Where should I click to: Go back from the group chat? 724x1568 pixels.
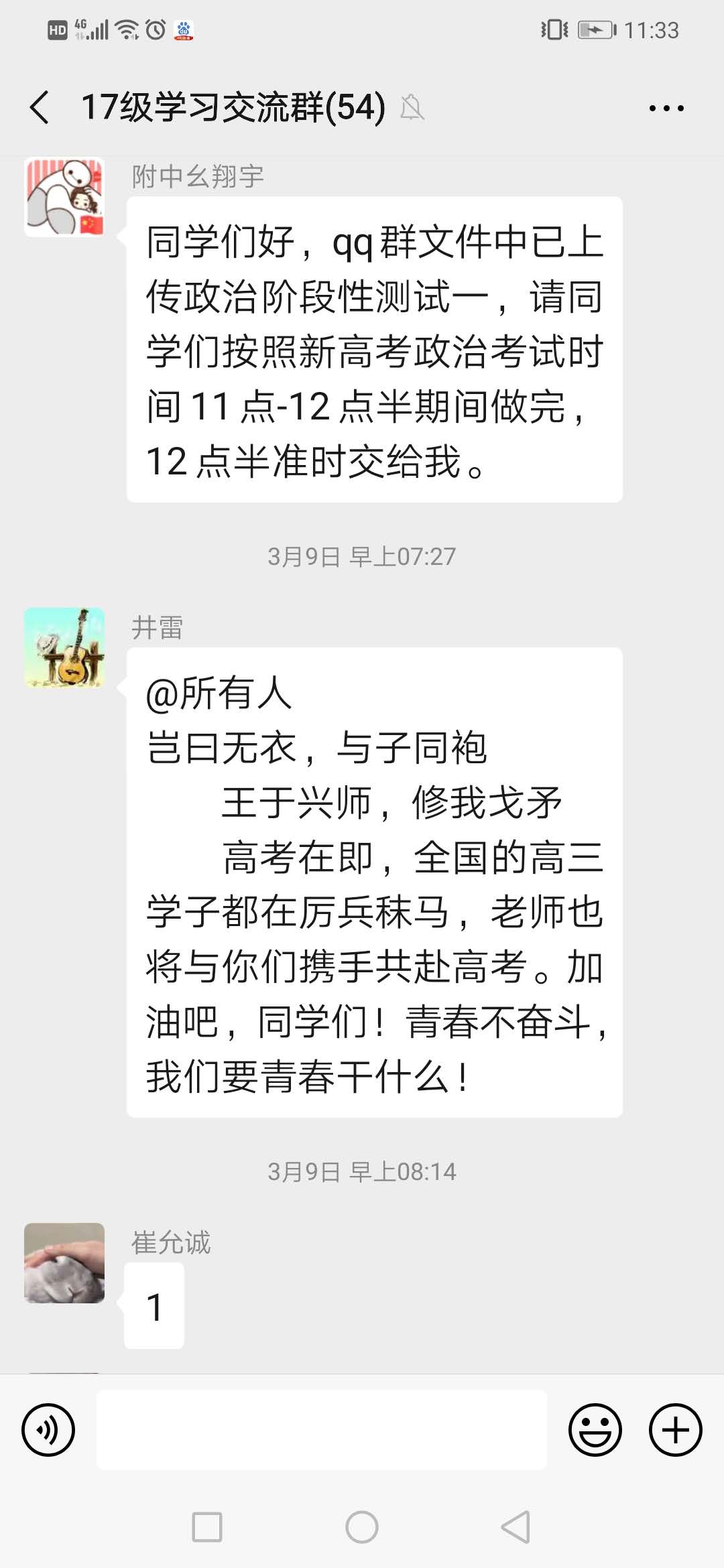(40, 107)
